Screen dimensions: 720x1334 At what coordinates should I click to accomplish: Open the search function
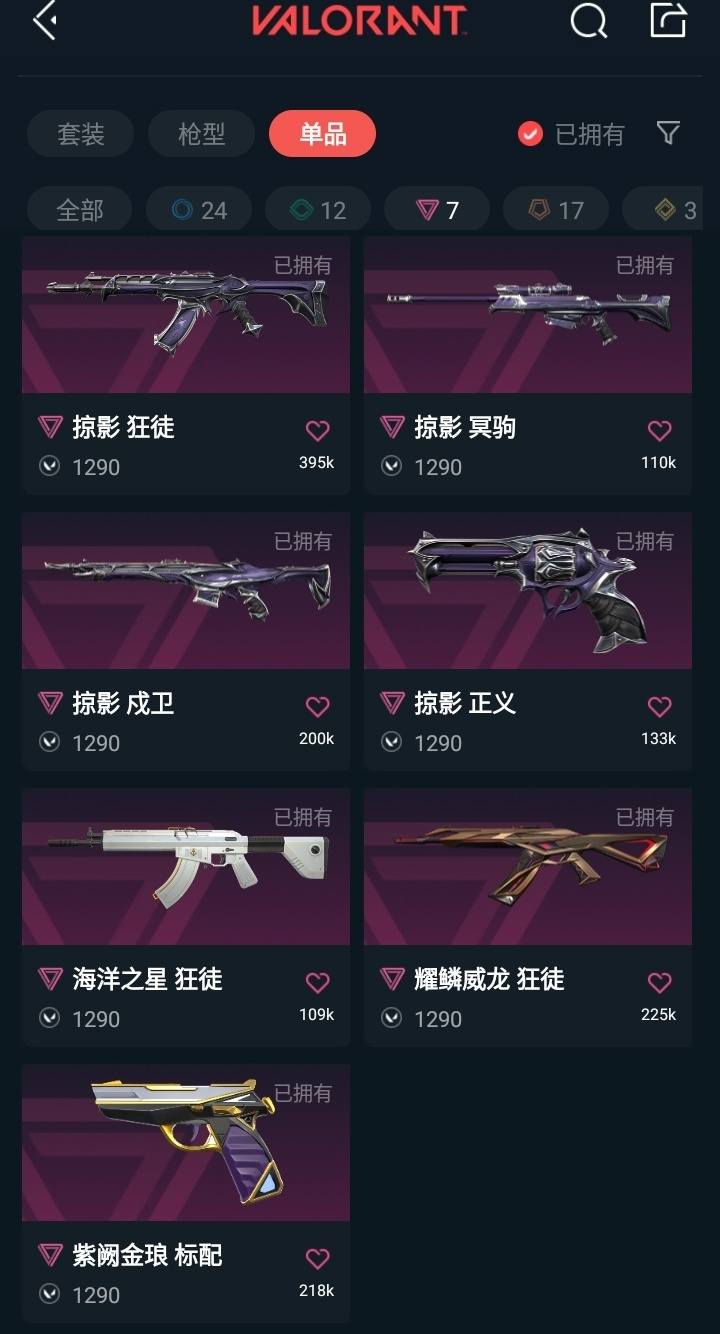click(x=588, y=22)
